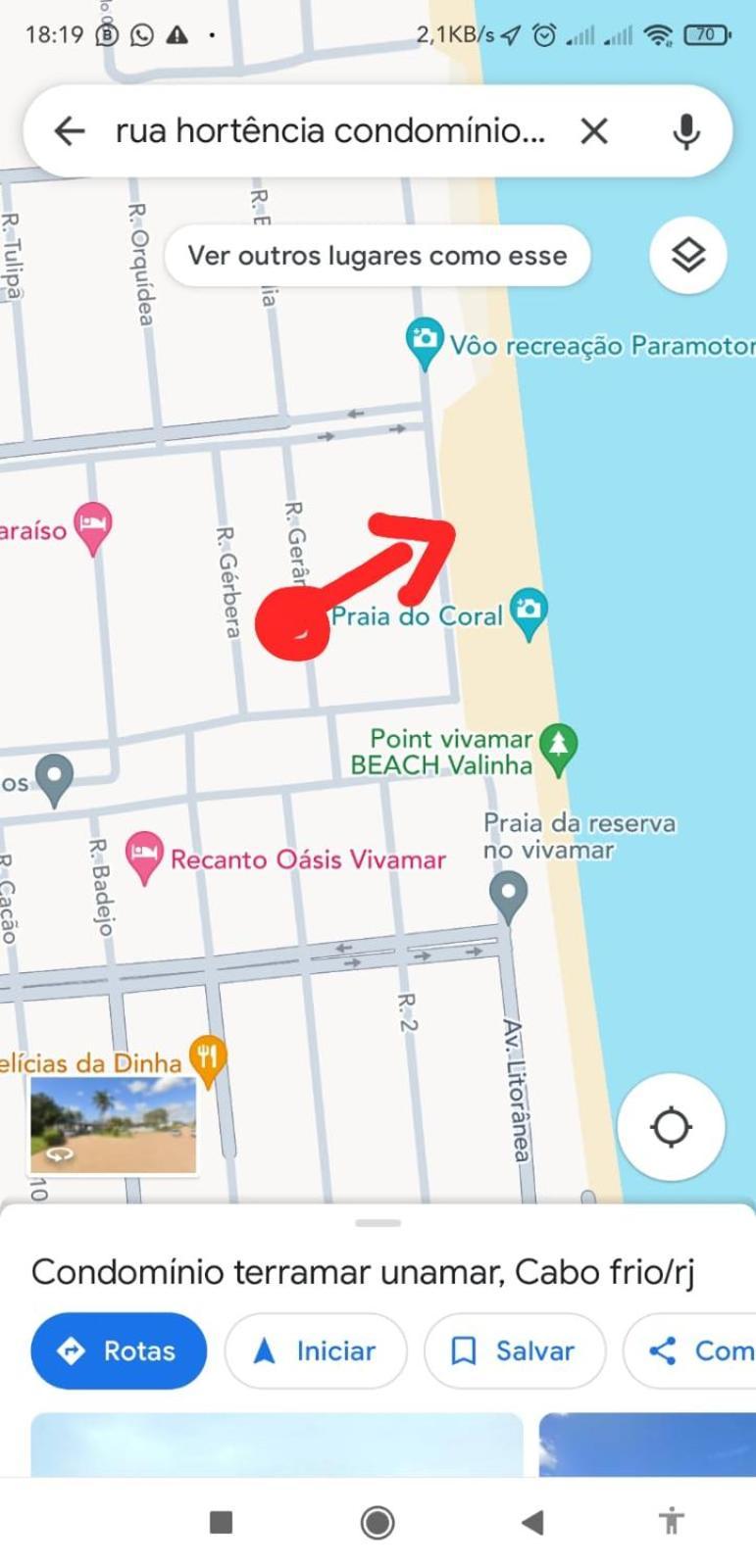756x1568 pixels.
Task: Select the Praia do Coral map pin
Action: (x=529, y=612)
